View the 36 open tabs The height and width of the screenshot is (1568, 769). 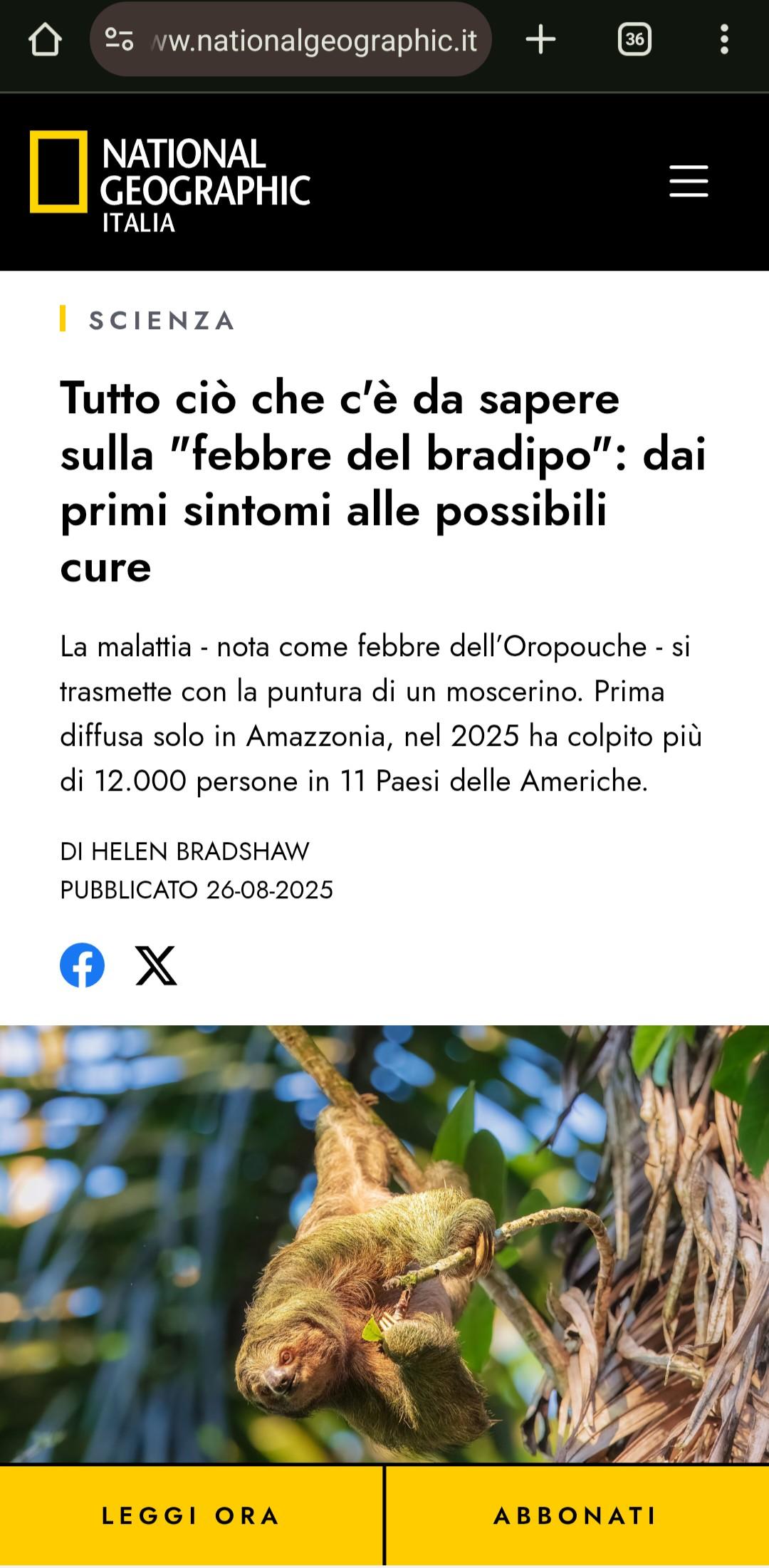634,39
